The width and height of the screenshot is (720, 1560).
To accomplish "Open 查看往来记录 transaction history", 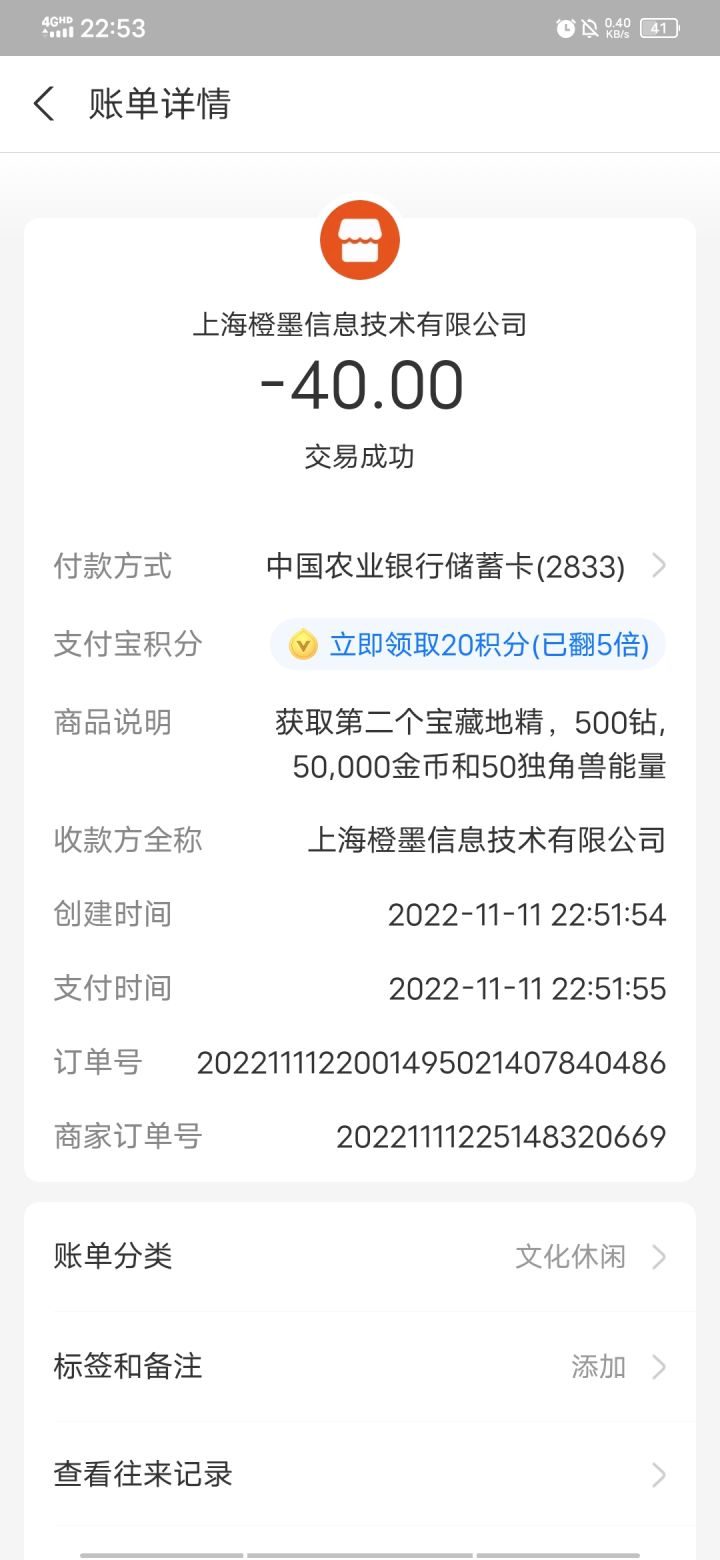I will coord(360,1474).
